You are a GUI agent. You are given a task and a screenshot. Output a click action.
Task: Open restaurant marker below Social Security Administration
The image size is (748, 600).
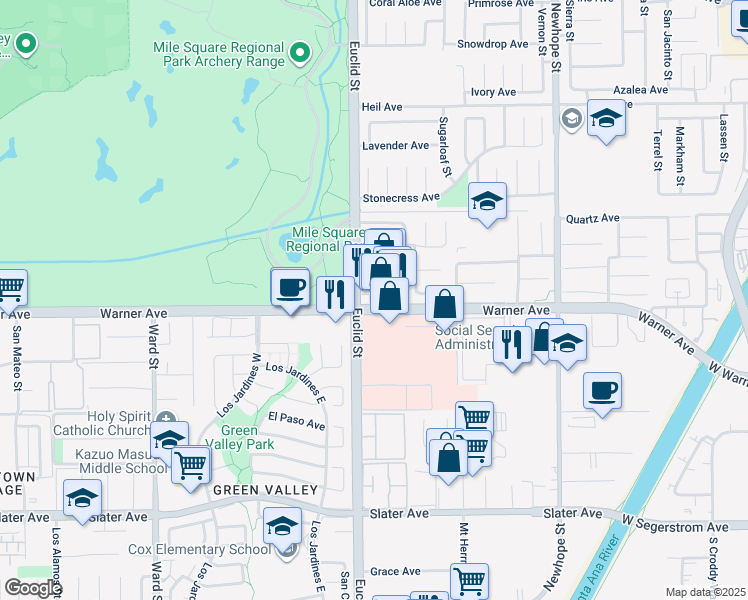(512, 345)
